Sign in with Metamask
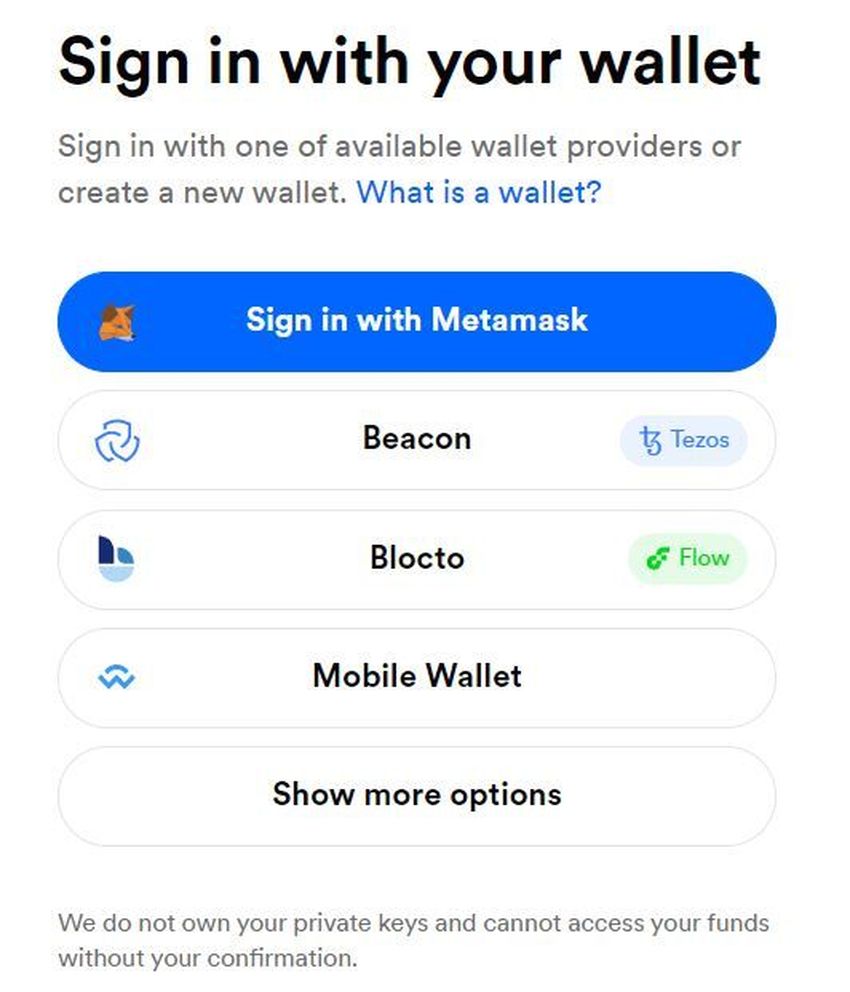850x992 pixels. [x=416, y=321]
